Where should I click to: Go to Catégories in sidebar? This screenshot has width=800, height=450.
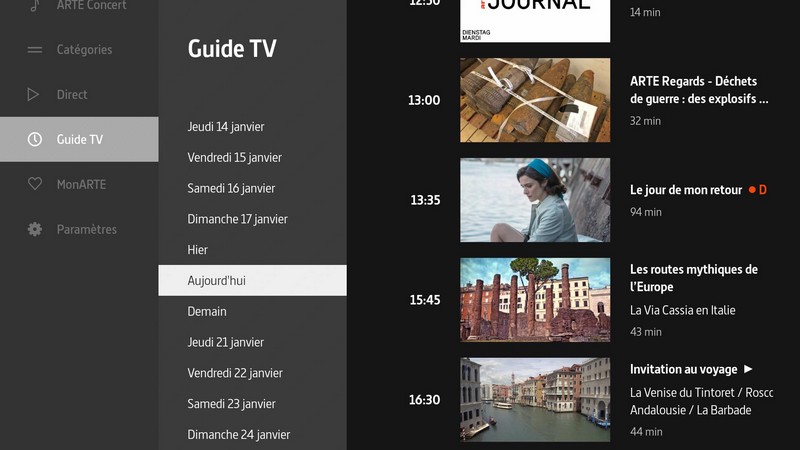pos(84,50)
